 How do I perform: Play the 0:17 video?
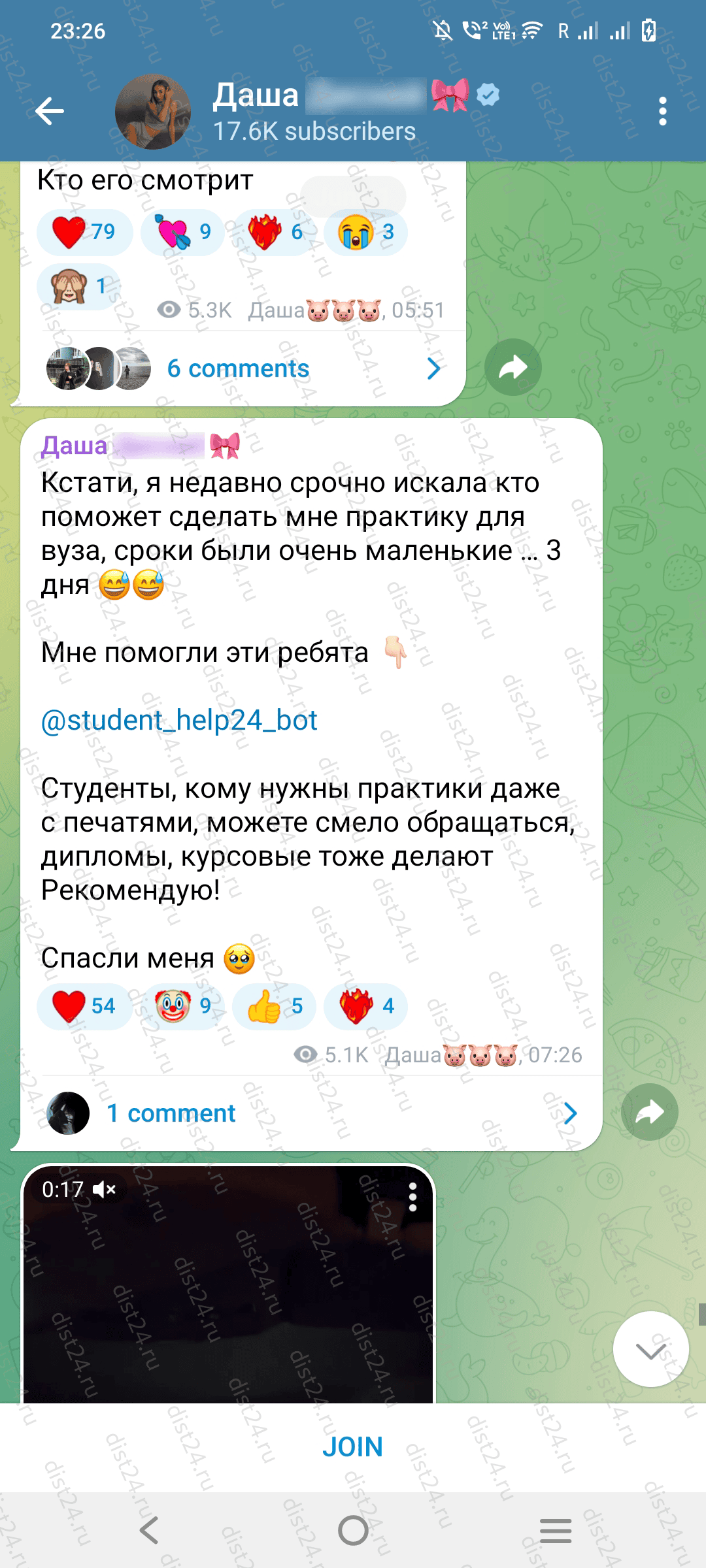tap(229, 1287)
